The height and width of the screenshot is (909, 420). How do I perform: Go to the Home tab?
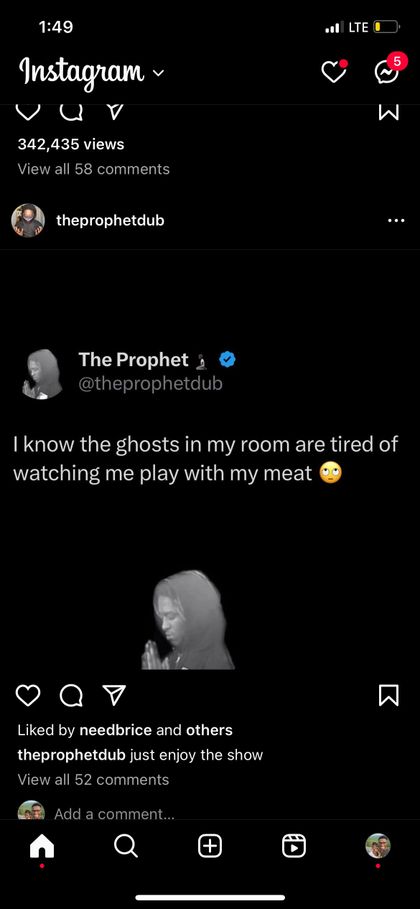pos(42,847)
